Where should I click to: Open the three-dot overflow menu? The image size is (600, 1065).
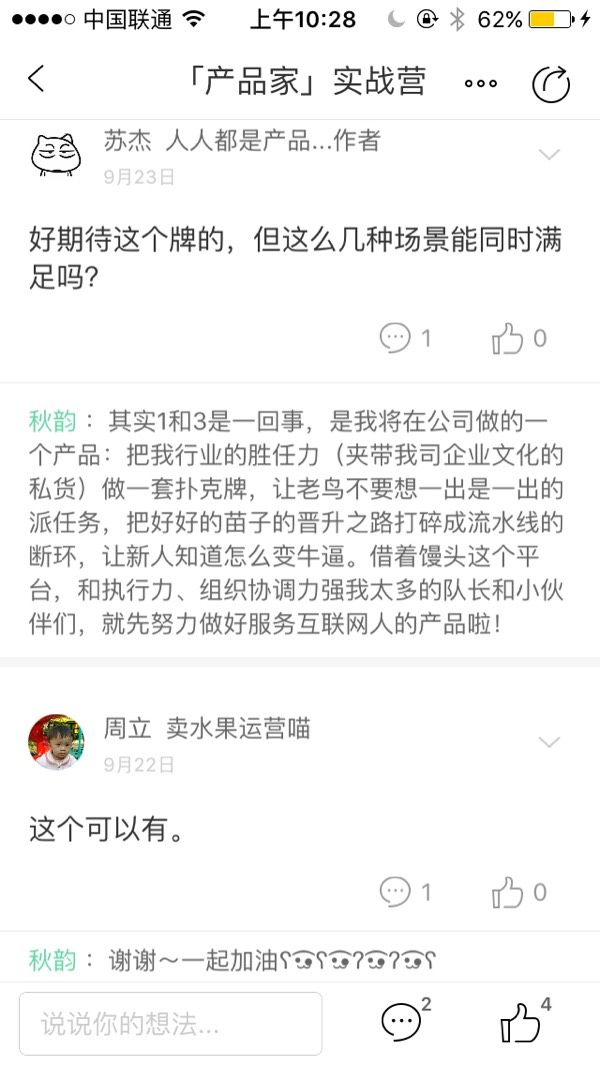(x=480, y=84)
